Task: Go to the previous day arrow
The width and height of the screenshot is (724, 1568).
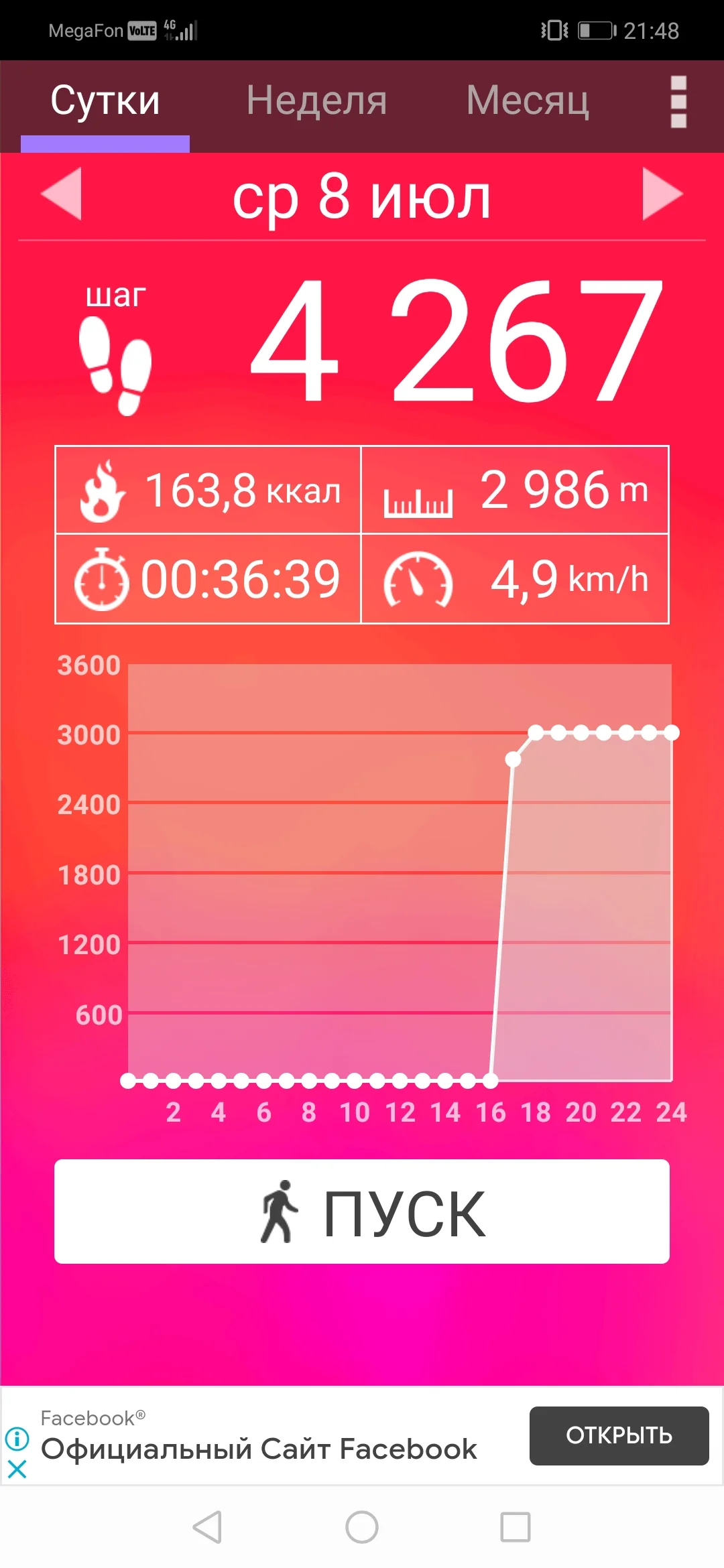Action: (62, 194)
